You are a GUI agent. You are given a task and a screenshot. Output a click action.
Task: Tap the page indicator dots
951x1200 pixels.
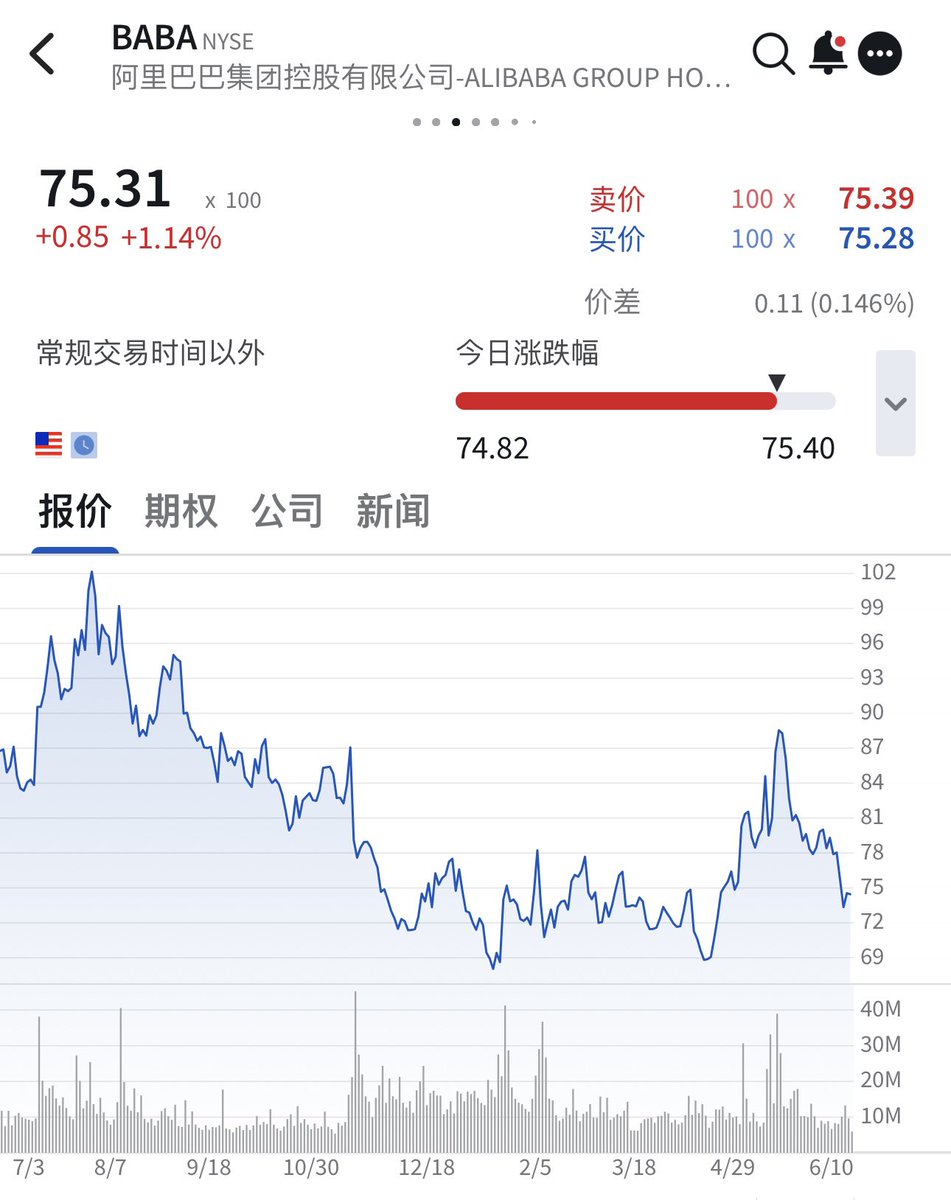click(x=475, y=122)
